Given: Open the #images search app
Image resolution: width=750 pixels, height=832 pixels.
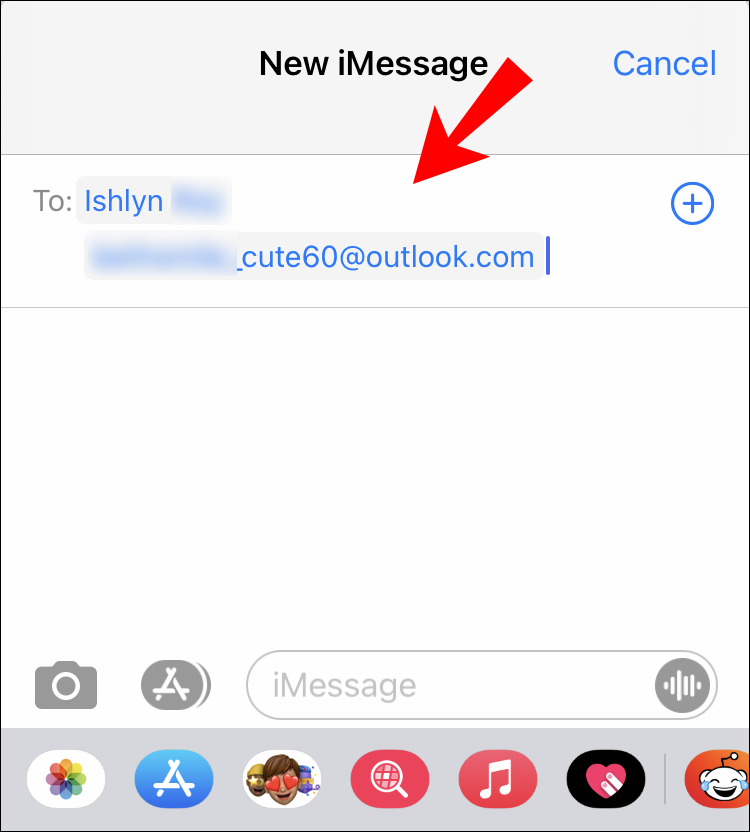Looking at the screenshot, I should pos(390,778).
